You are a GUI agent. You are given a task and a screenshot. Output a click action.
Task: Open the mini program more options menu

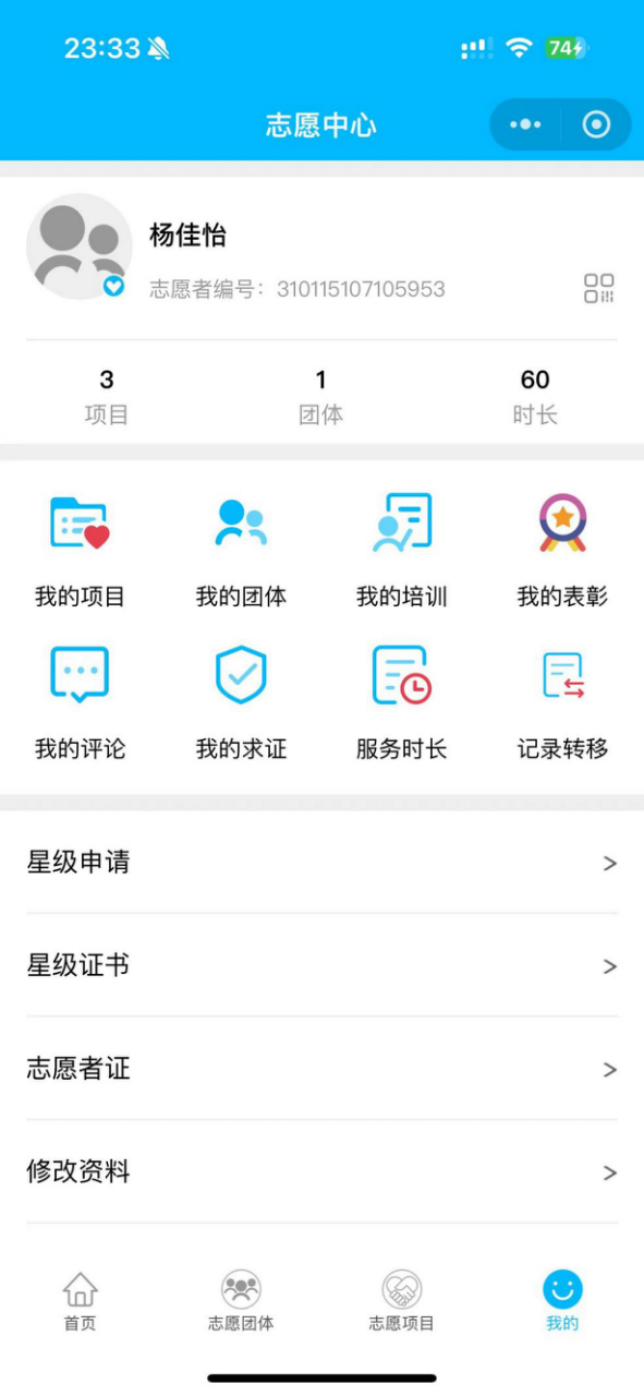[x=525, y=125]
